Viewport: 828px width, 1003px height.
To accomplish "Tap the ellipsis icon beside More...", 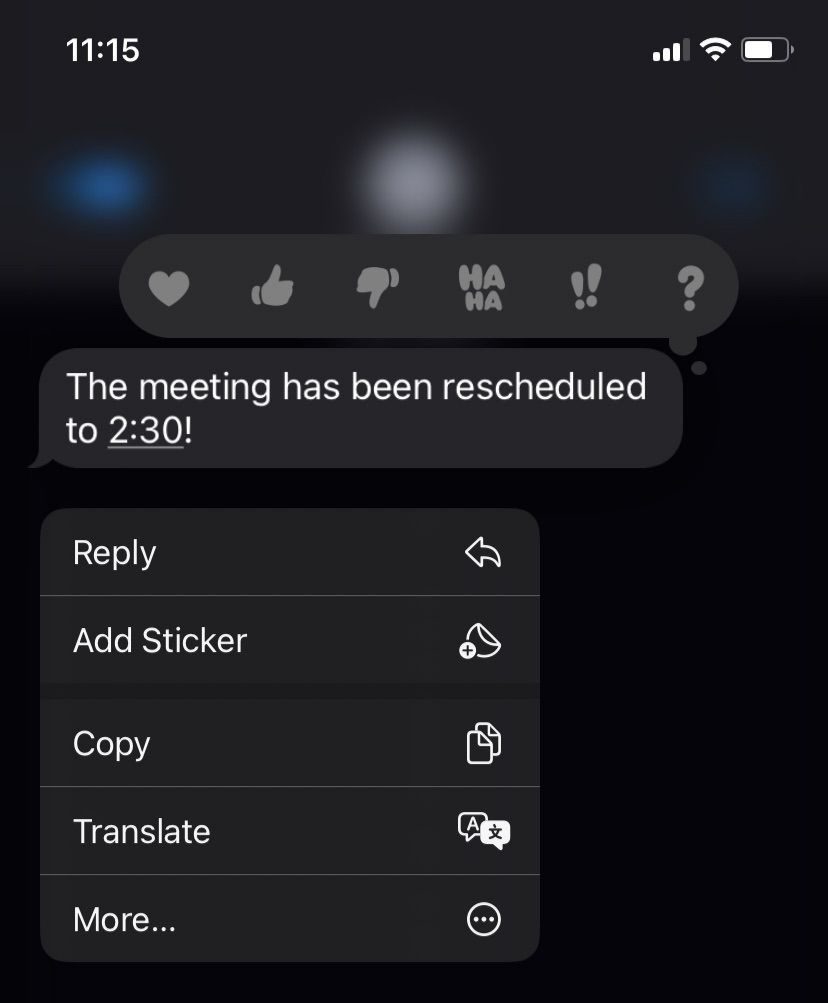I will 484,918.
